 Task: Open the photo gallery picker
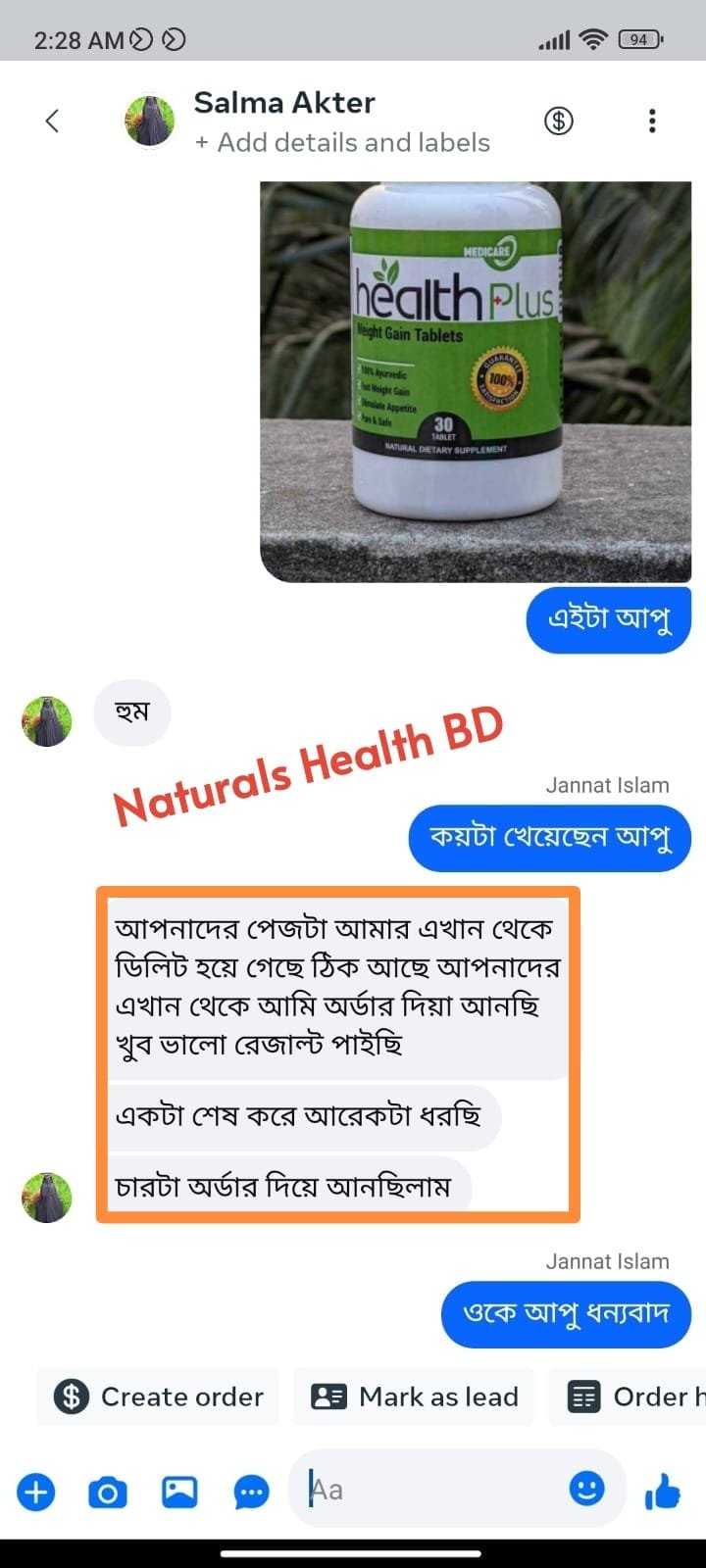click(179, 1493)
